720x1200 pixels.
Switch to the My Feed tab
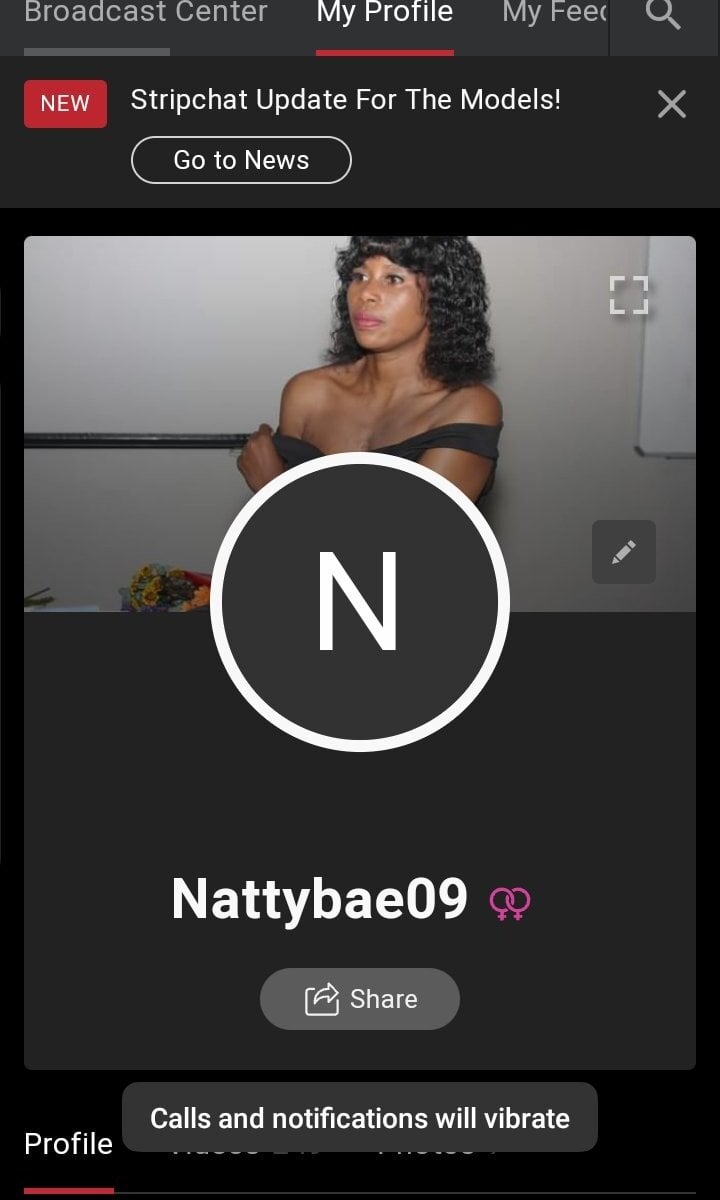pos(555,14)
